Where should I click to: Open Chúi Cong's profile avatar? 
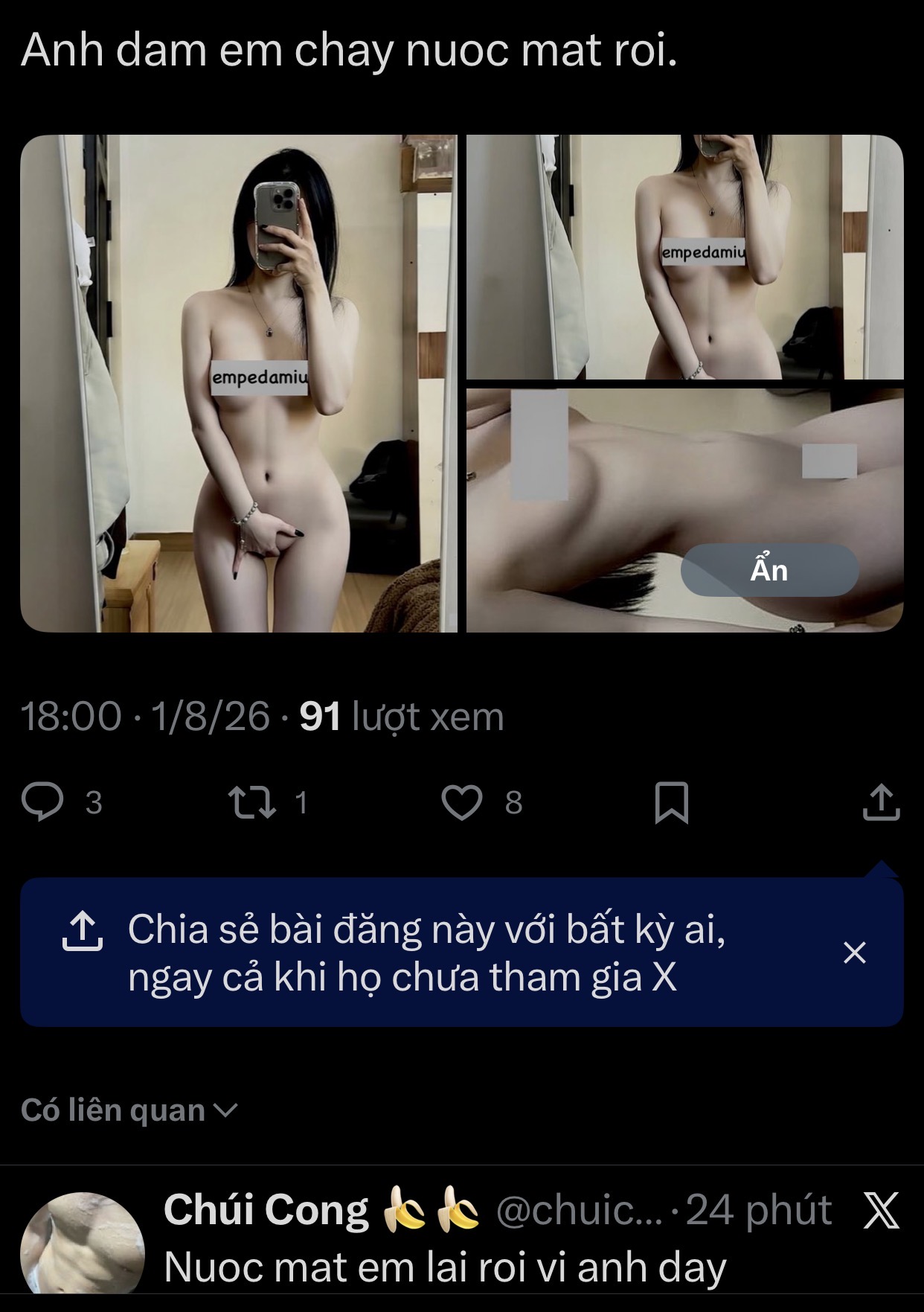[x=82, y=1243]
